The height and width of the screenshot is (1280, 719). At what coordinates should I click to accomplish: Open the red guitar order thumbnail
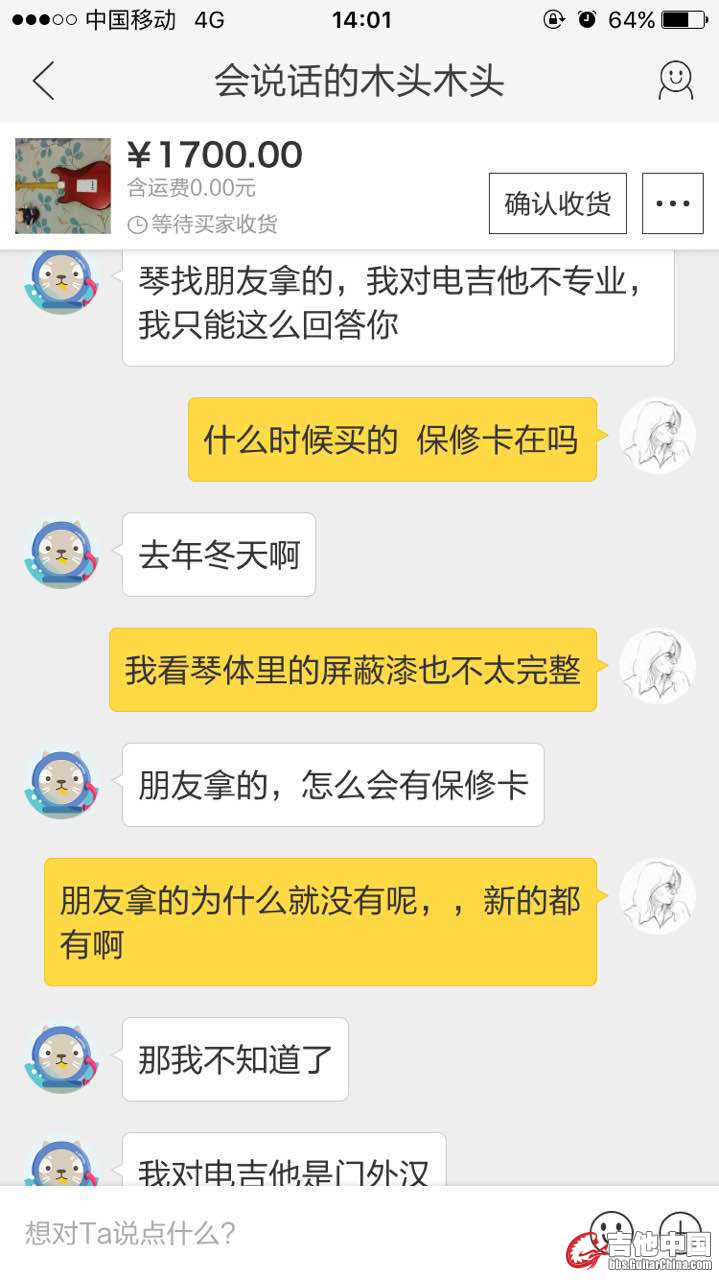point(63,186)
